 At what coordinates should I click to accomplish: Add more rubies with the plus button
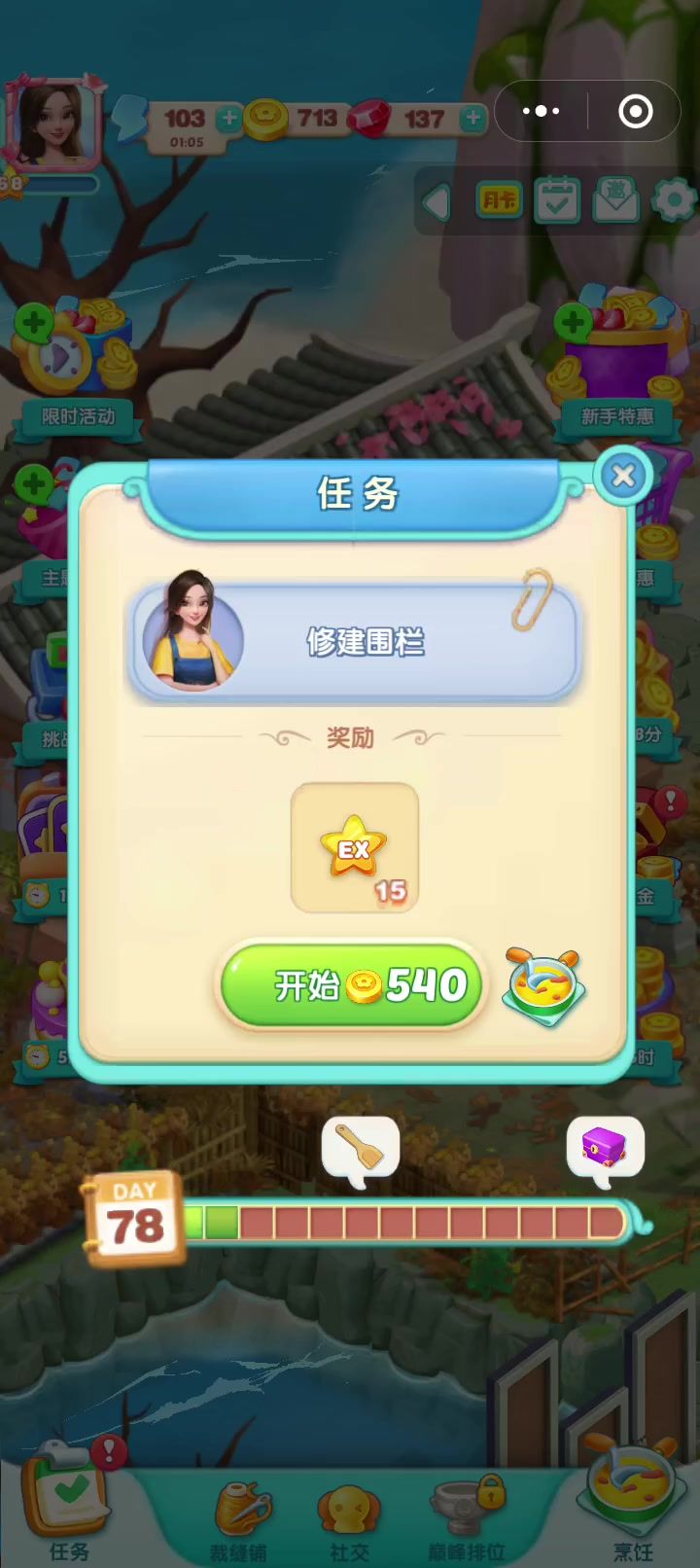pos(472,119)
